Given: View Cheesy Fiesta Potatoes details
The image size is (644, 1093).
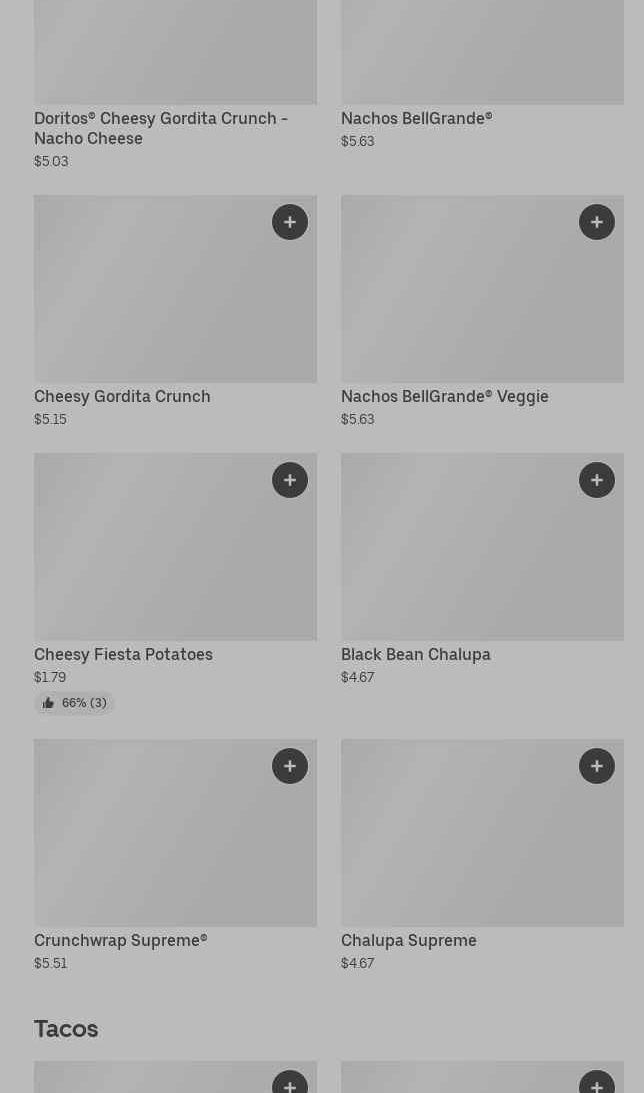Looking at the screenshot, I should [175, 583].
